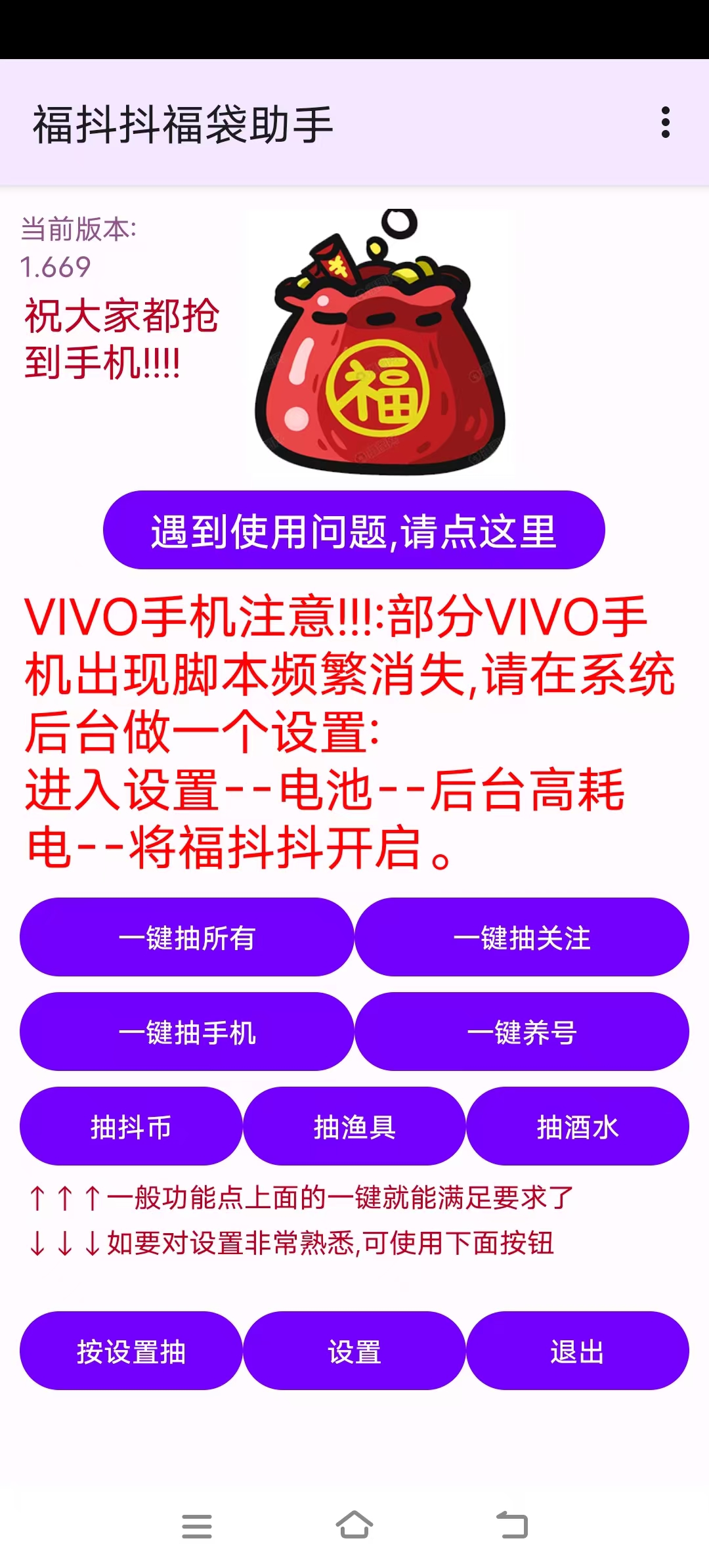709x1568 pixels.
Task: Go to the system home screen
Action: (x=354, y=1525)
